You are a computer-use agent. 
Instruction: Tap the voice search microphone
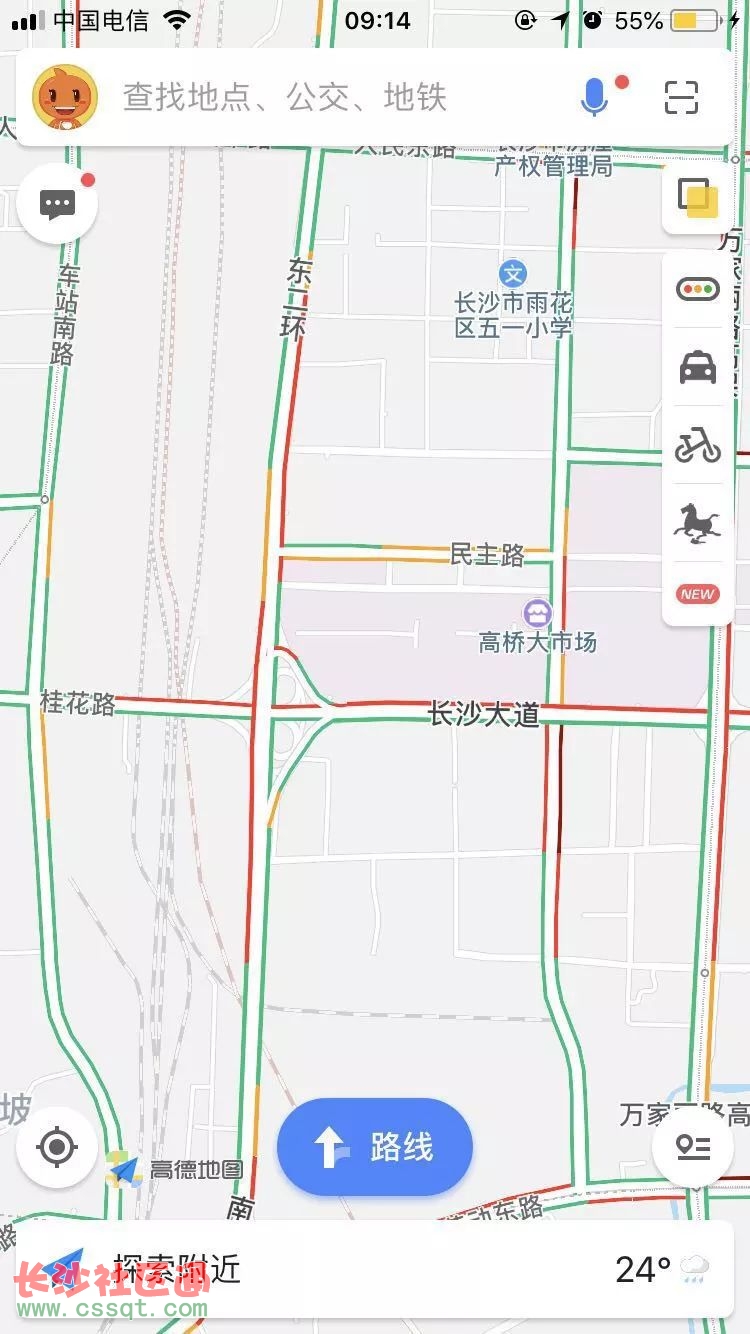[595, 97]
